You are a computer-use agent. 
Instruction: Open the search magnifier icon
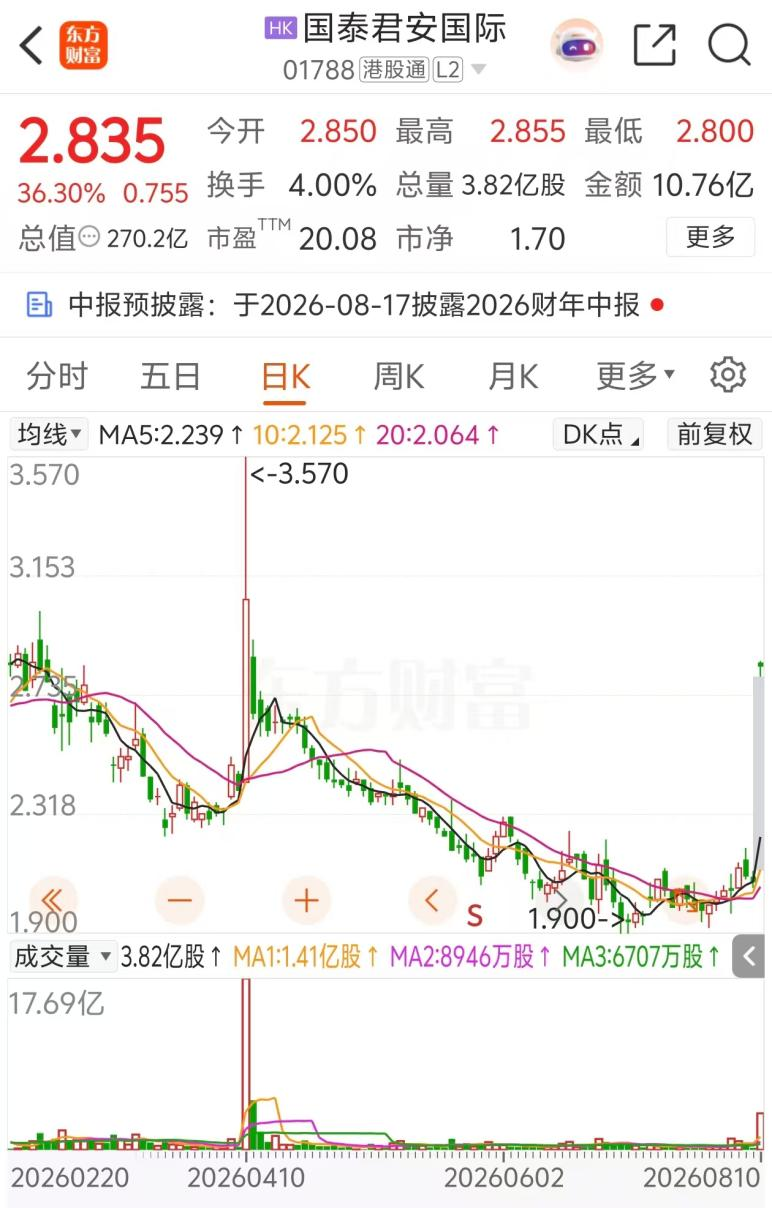point(729,46)
